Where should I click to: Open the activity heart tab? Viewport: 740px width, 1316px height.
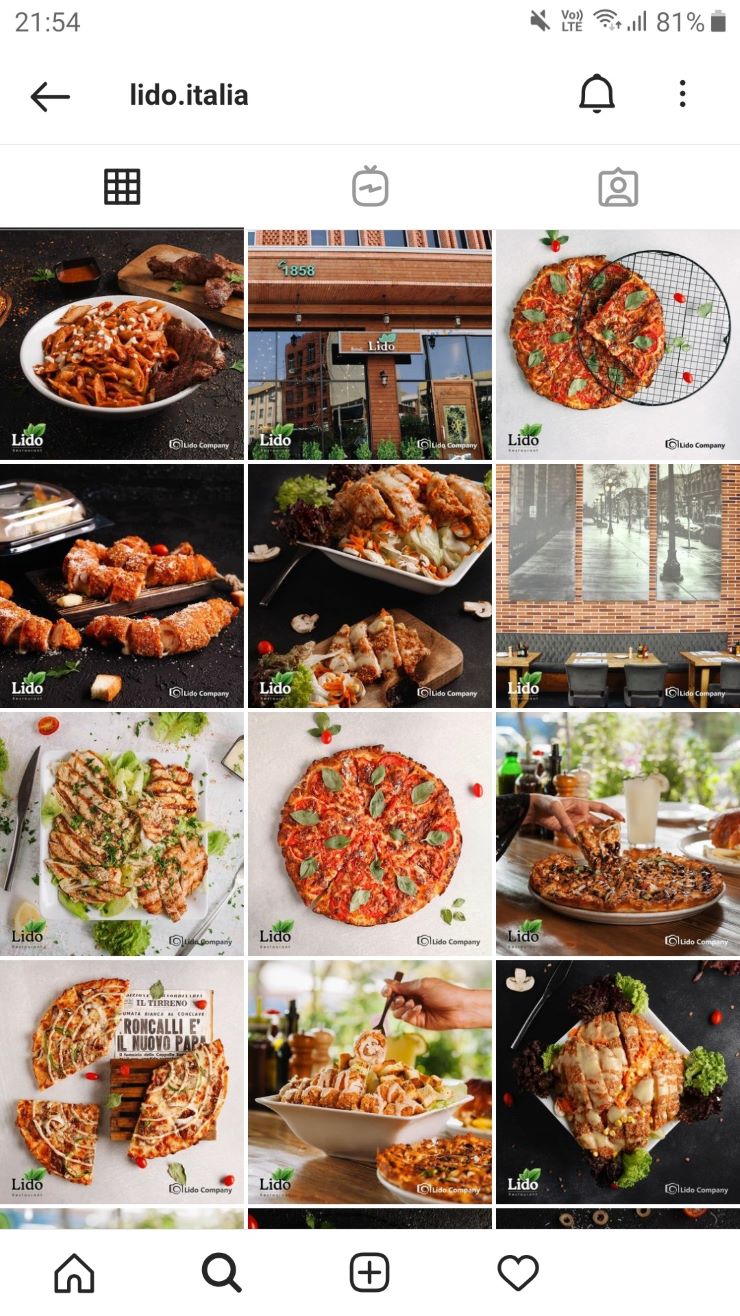tap(518, 1273)
